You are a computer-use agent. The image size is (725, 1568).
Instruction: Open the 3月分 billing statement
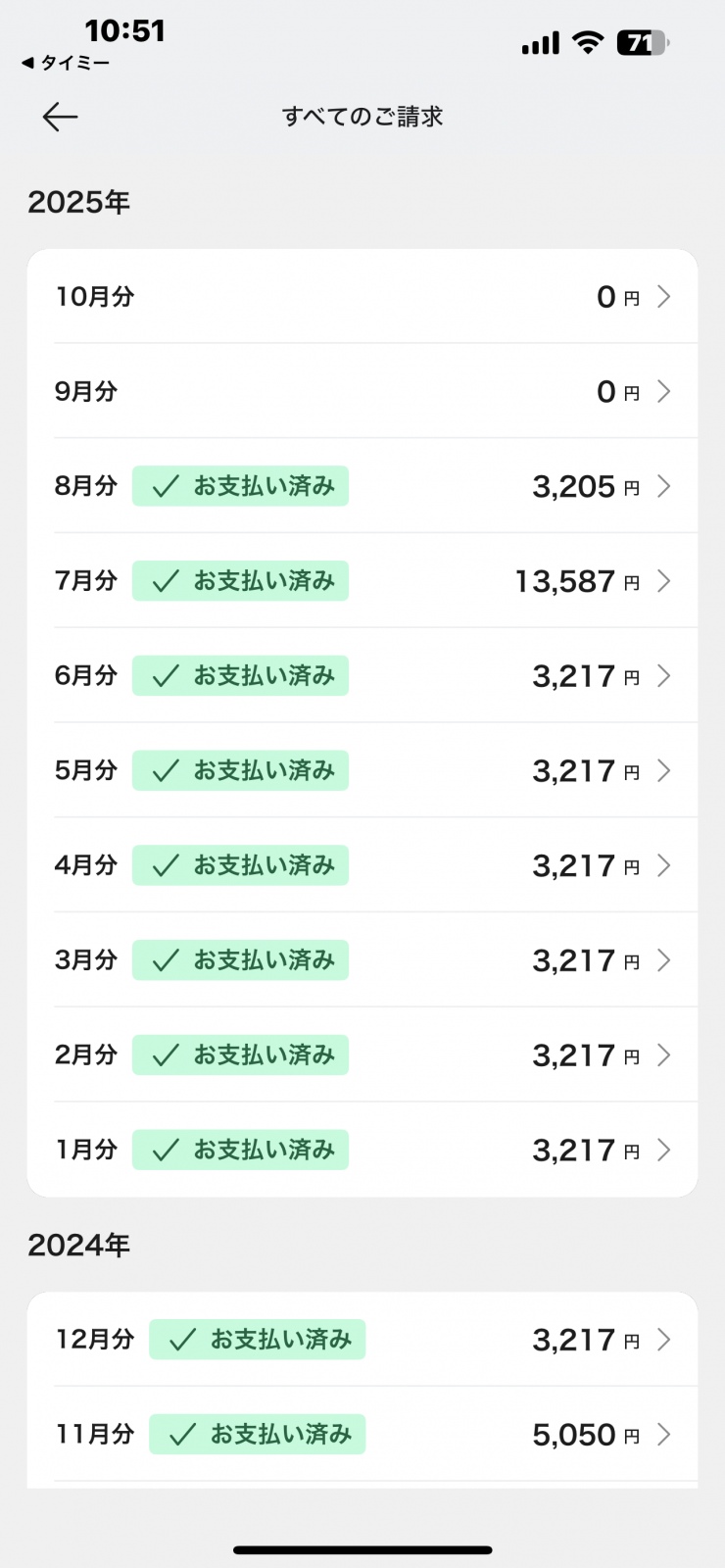(x=362, y=960)
